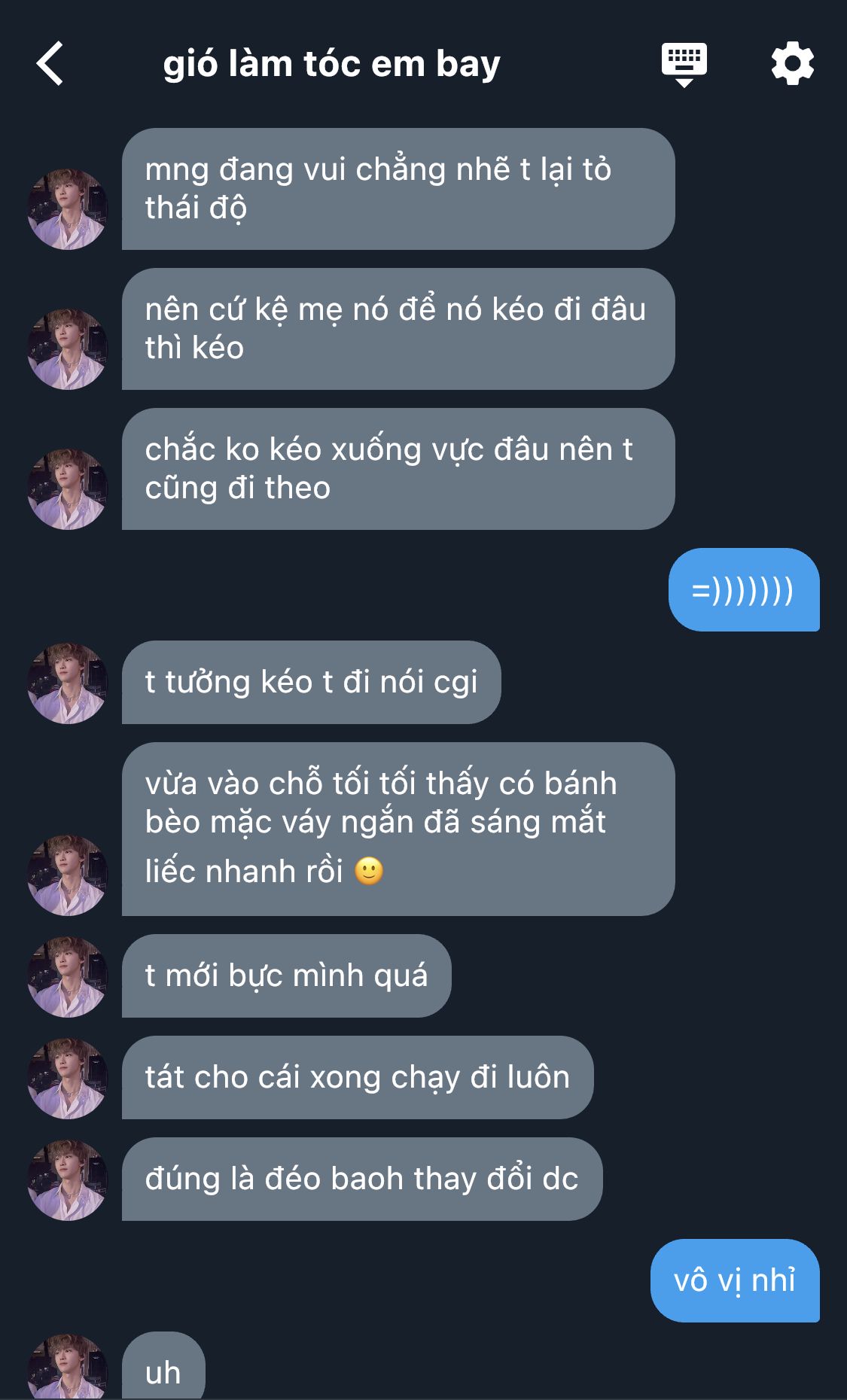Image resolution: width=847 pixels, height=1400 pixels.
Task: Go back using the top-left arrow
Action: (50, 64)
